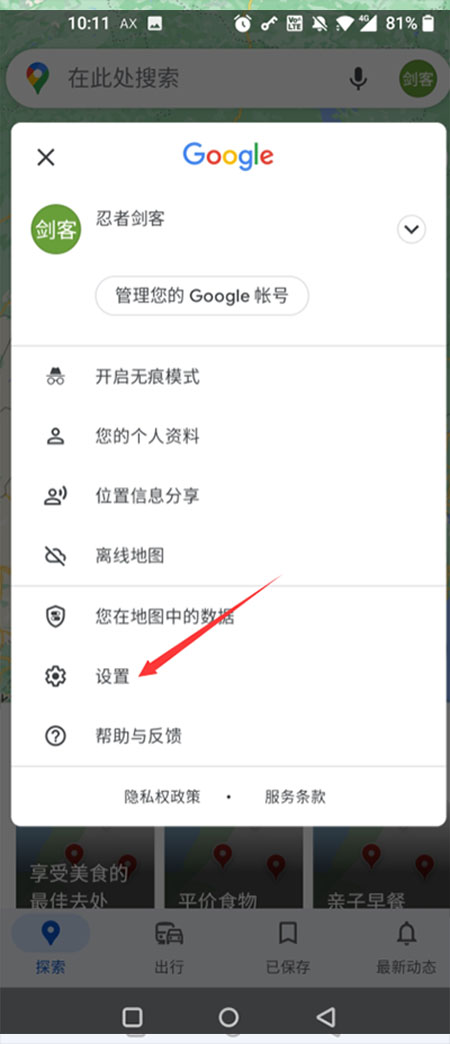The image size is (450, 1044).
Task: Open 帮助与反馈
Action: tap(228, 736)
